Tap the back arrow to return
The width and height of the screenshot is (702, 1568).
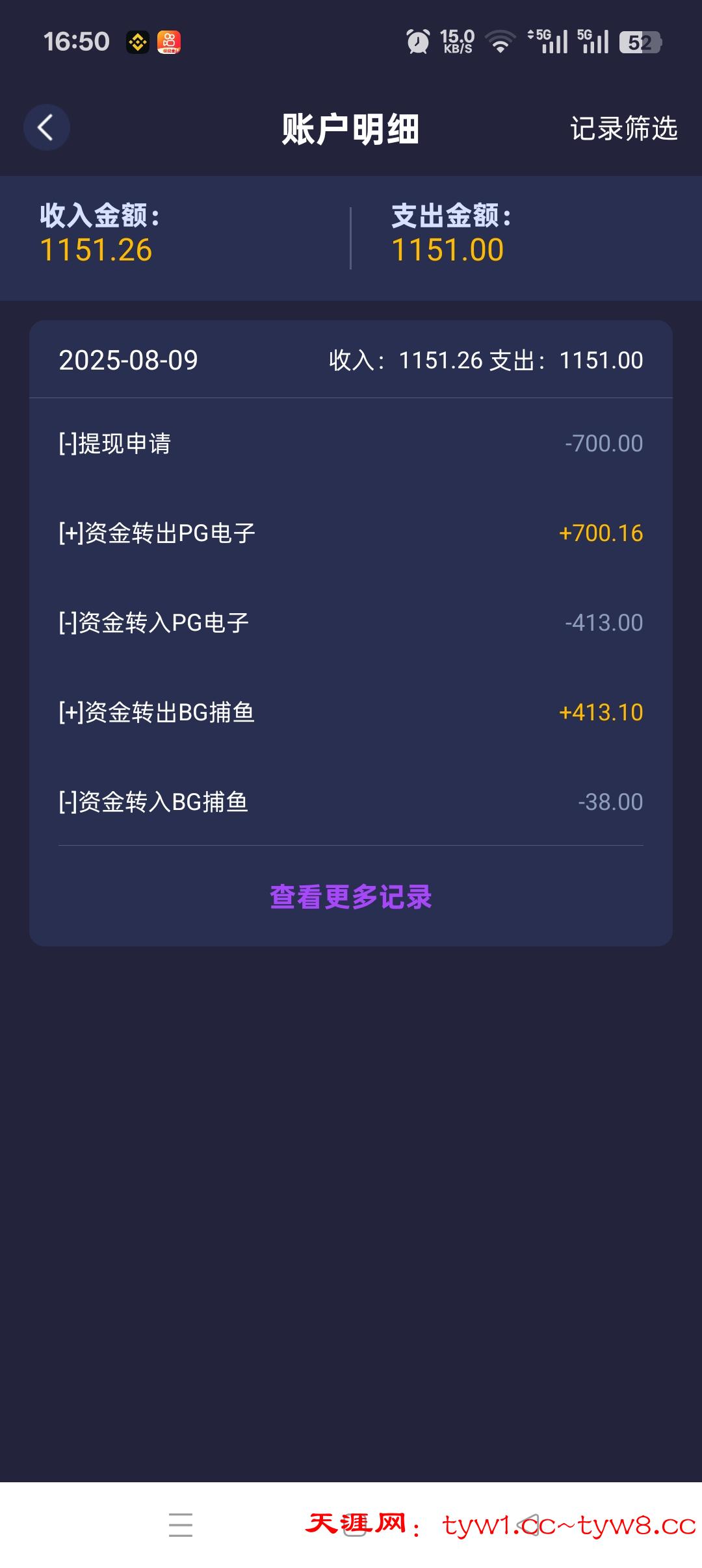[46, 127]
